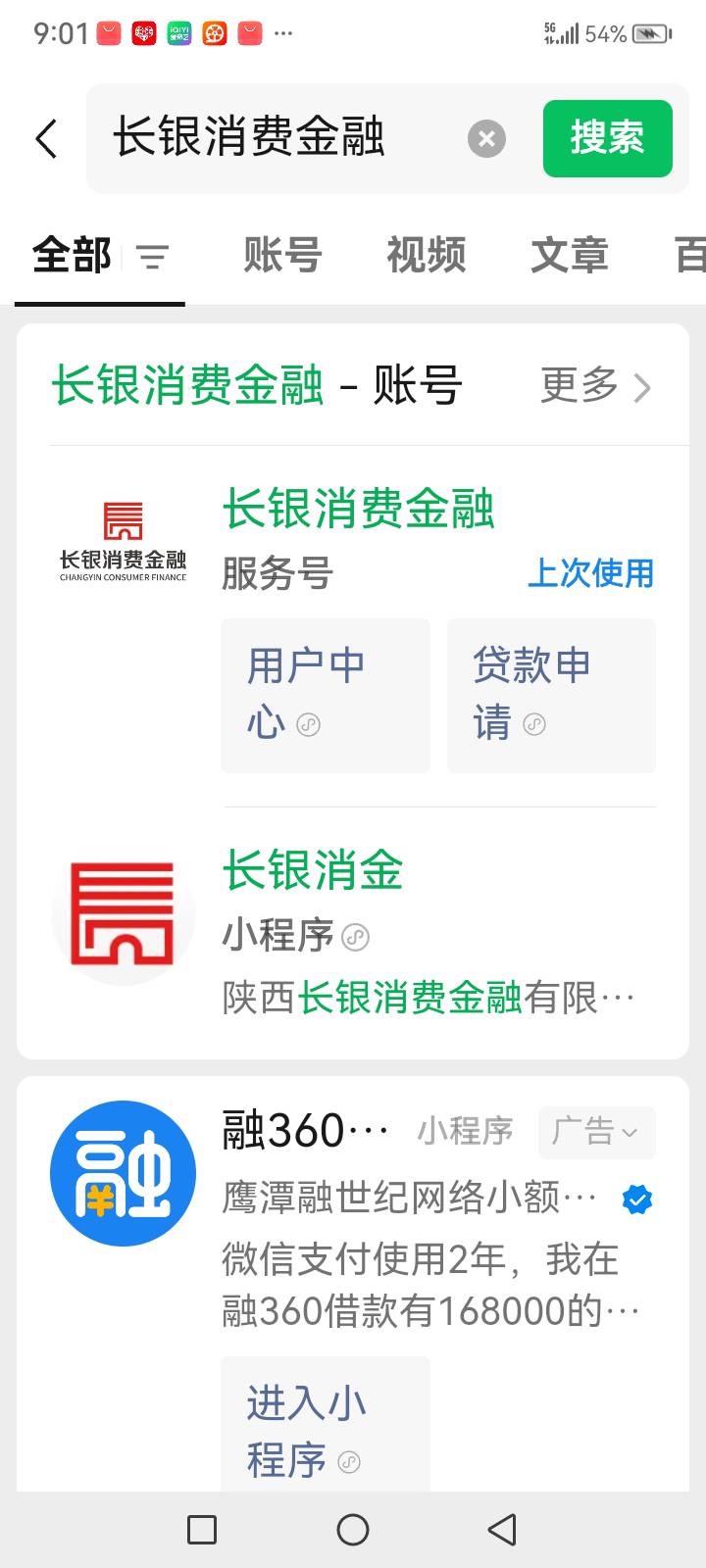Viewport: 706px width, 1568px height.
Task: Open the recent apps view
Action: coord(202,1530)
